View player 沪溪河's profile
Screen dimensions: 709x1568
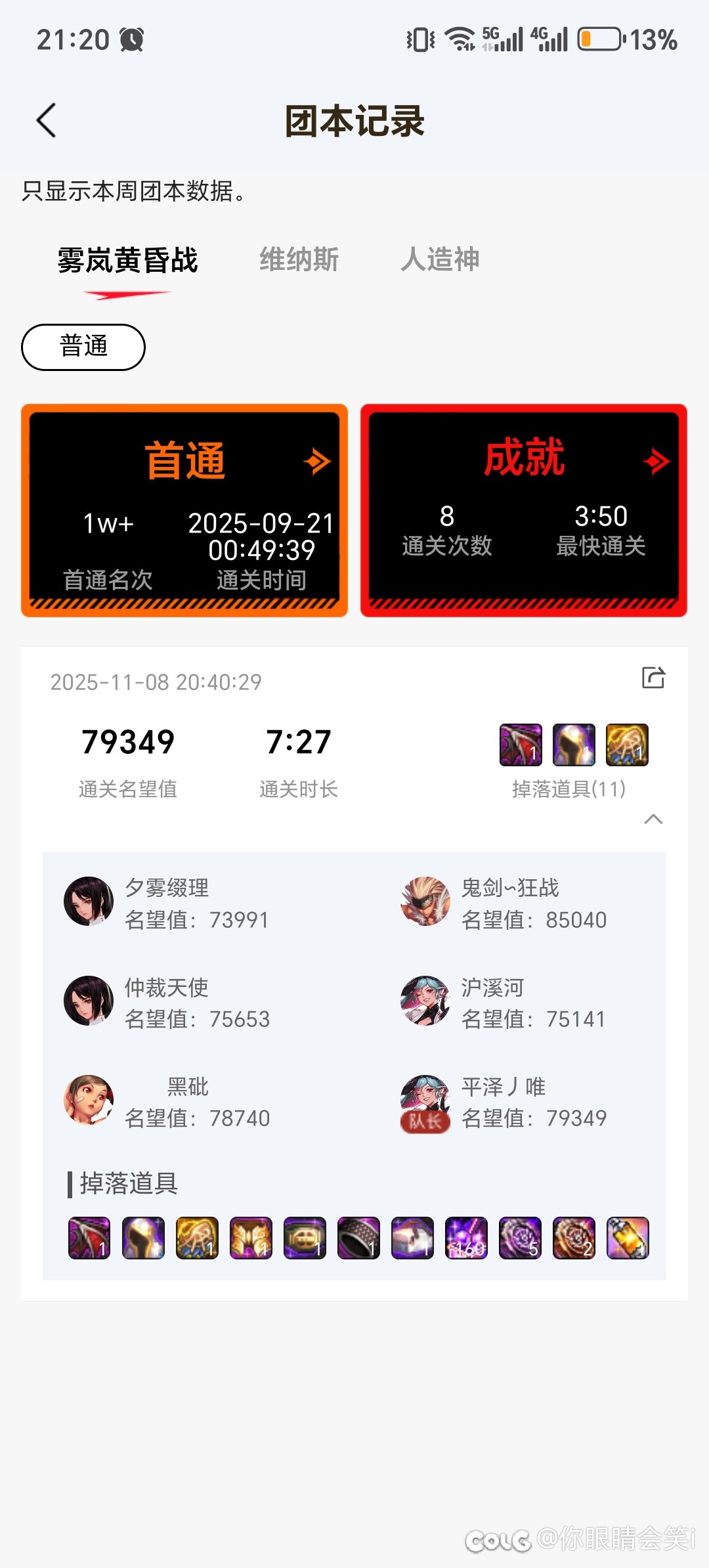click(x=425, y=1001)
